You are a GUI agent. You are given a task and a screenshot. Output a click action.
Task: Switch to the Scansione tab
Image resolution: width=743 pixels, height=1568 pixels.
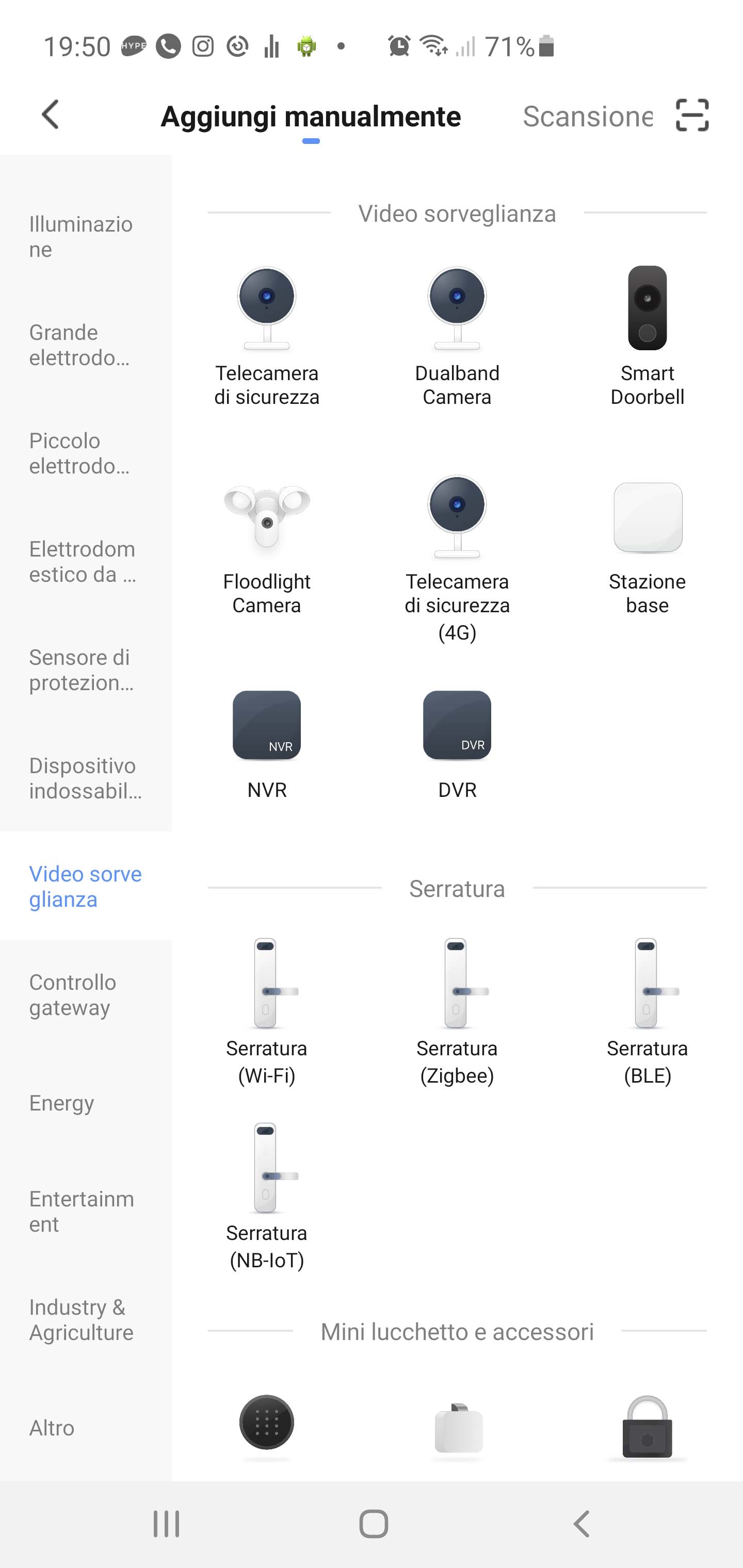587,116
